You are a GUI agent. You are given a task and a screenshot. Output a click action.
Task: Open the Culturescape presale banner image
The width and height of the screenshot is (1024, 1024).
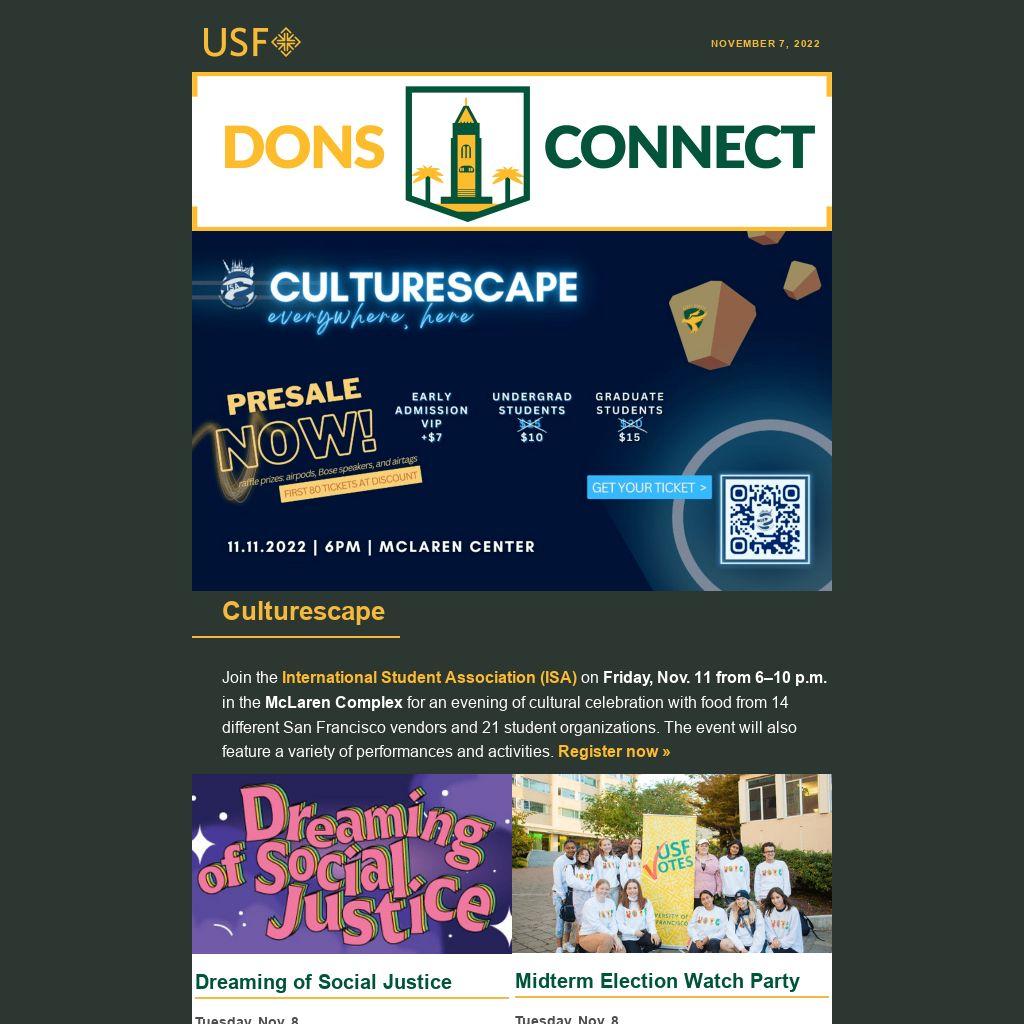(511, 411)
